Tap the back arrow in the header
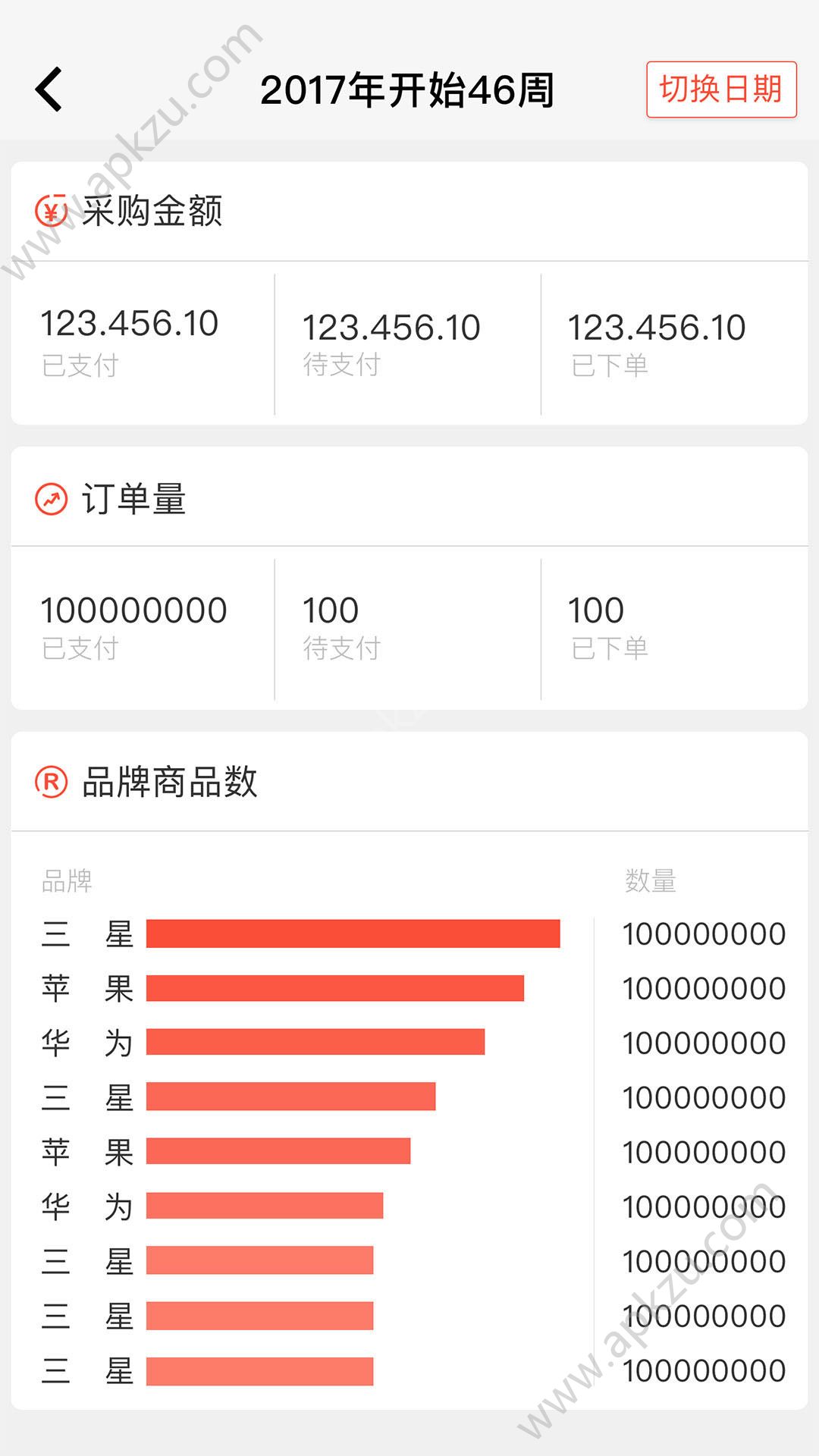The image size is (819, 1456). pos(49,87)
